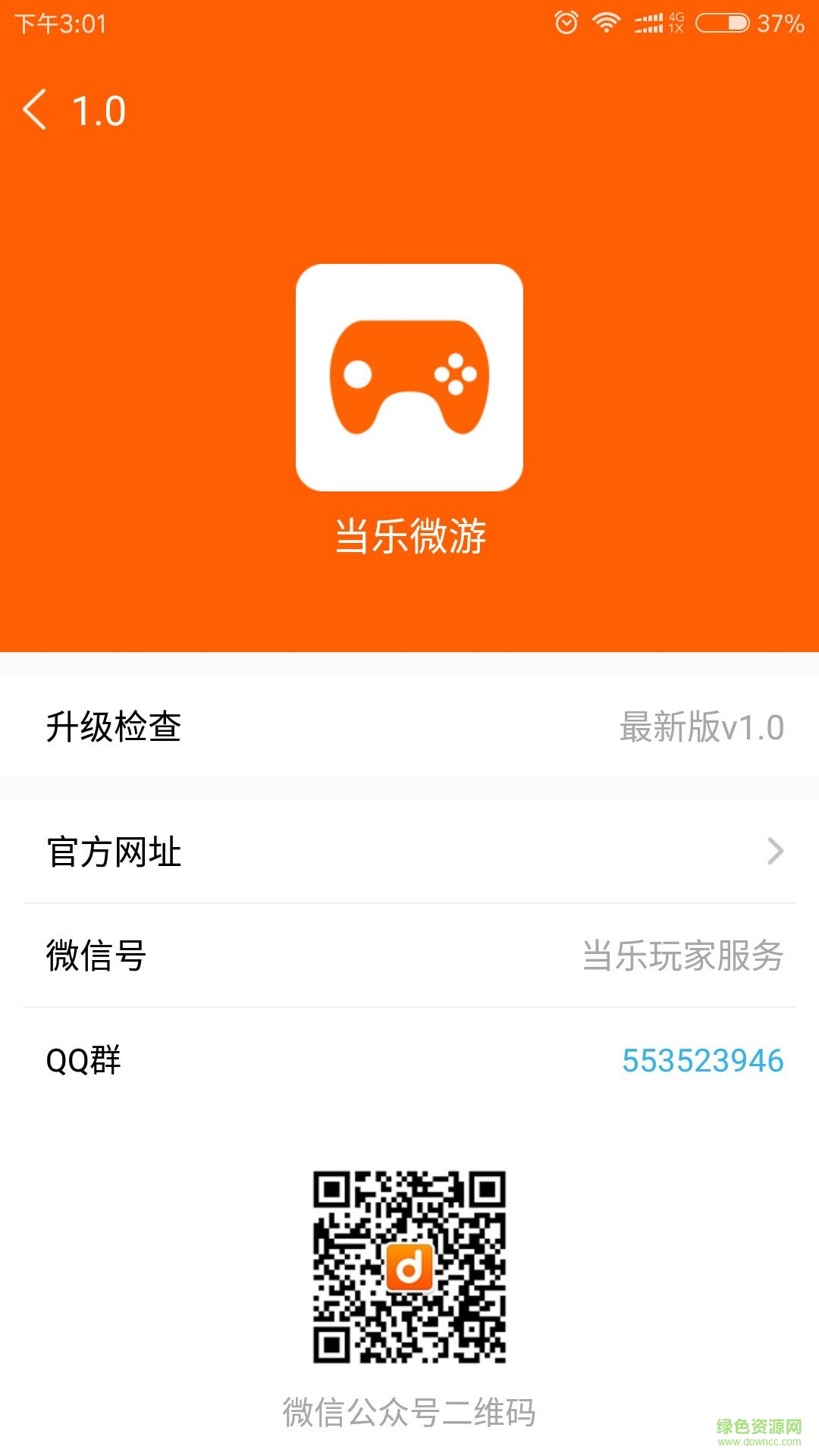Tap the alarm clock status bar icon
Viewport: 819px width, 1456px height.
pyautogui.click(x=565, y=20)
